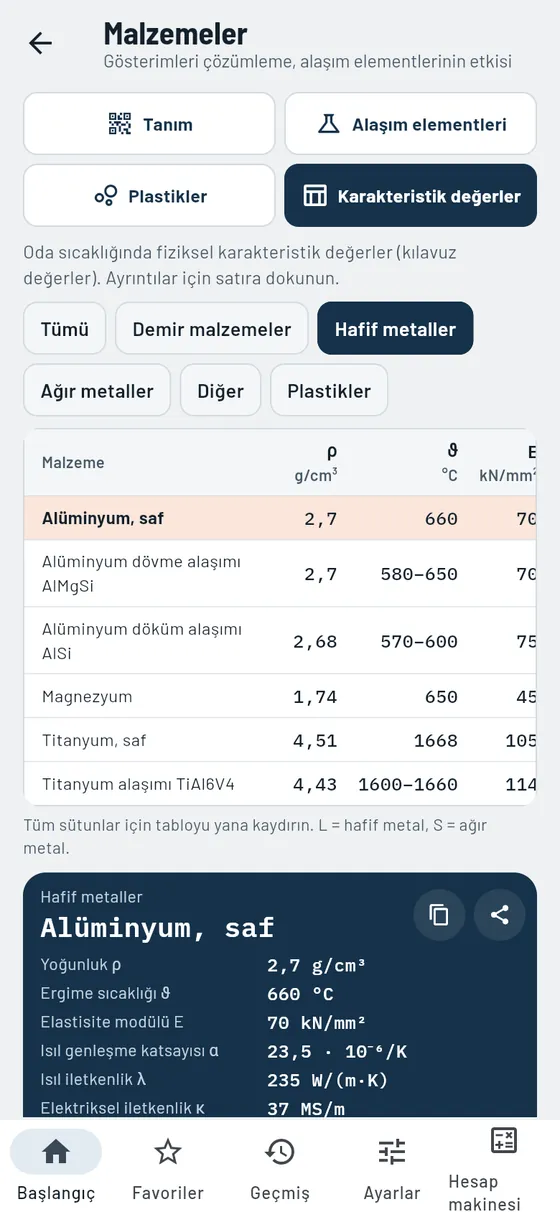Viewport: 560px width, 1212px height.
Task: Copy the Alüminyum, saf details
Action: tap(439, 914)
